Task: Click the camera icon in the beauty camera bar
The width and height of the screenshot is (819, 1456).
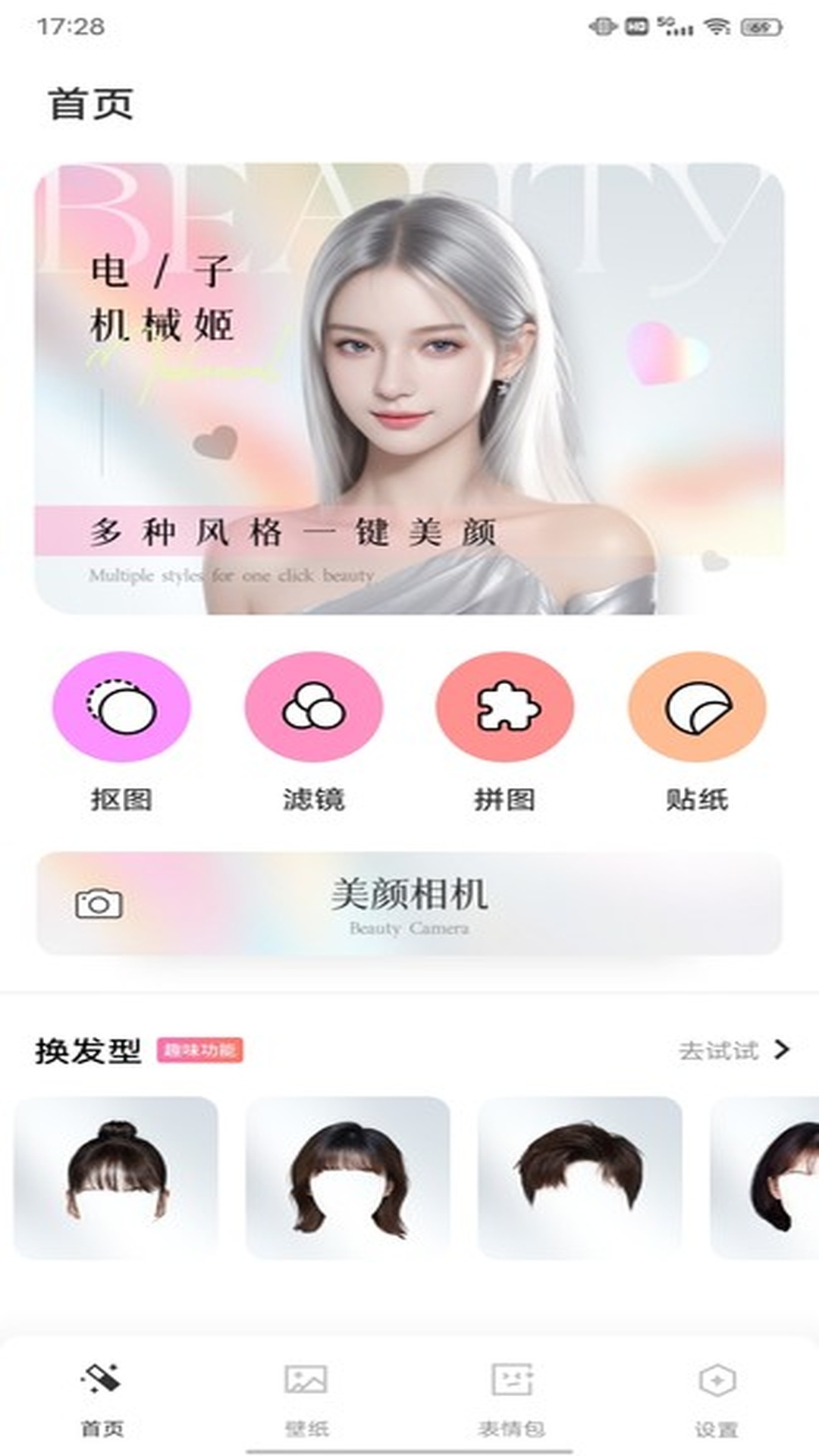Action: coord(97,902)
